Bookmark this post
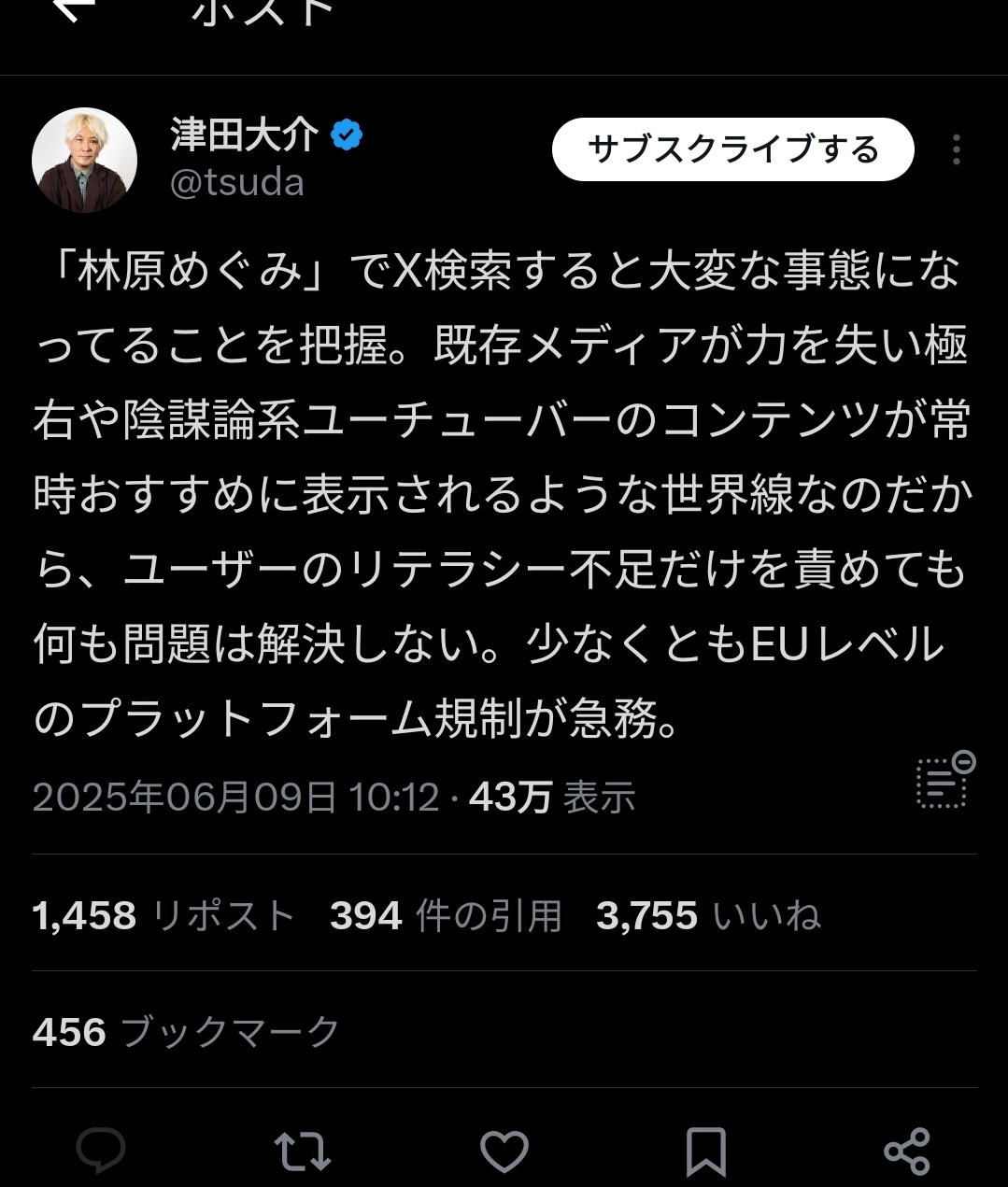1008x1187 pixels. 705,1150
